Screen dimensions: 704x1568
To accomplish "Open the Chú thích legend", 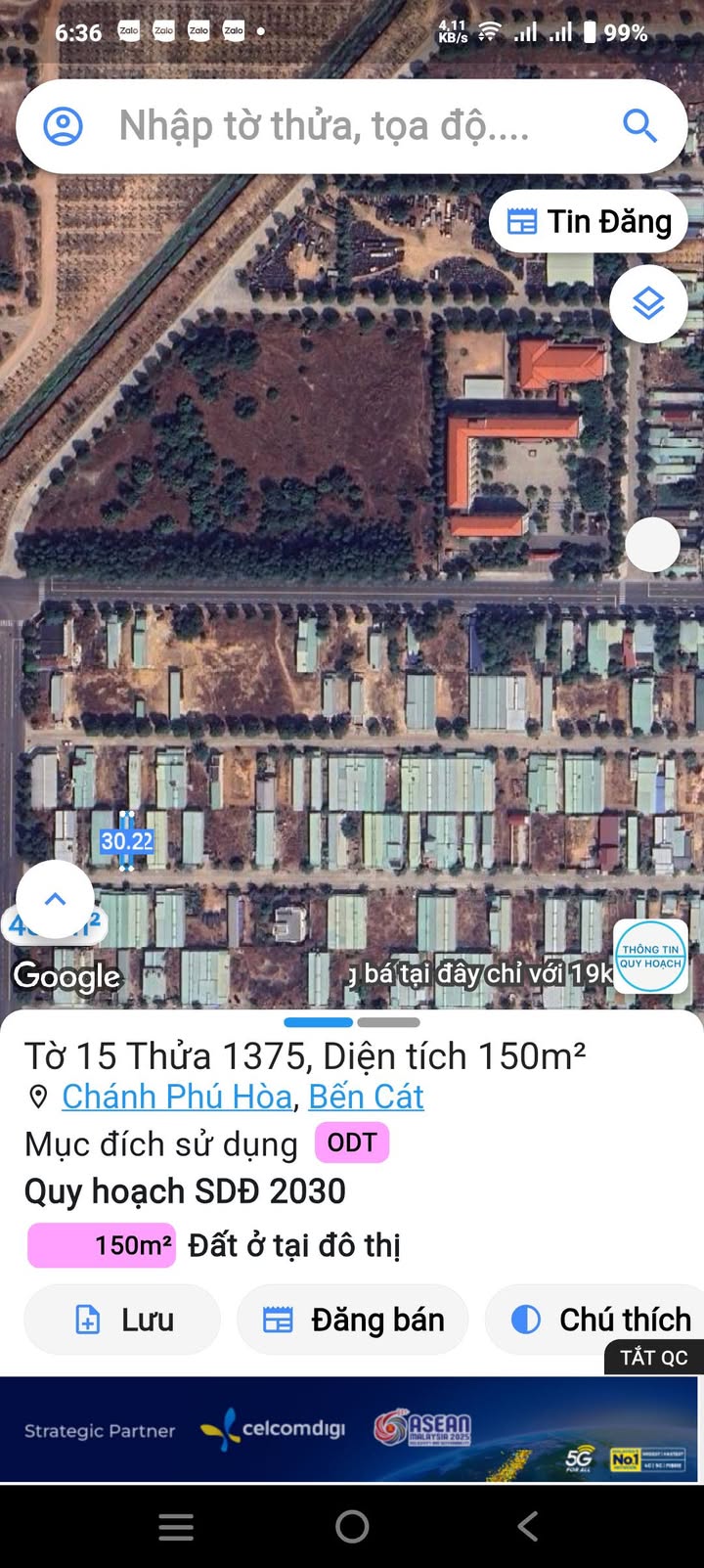I will [x=600, y=1320].
